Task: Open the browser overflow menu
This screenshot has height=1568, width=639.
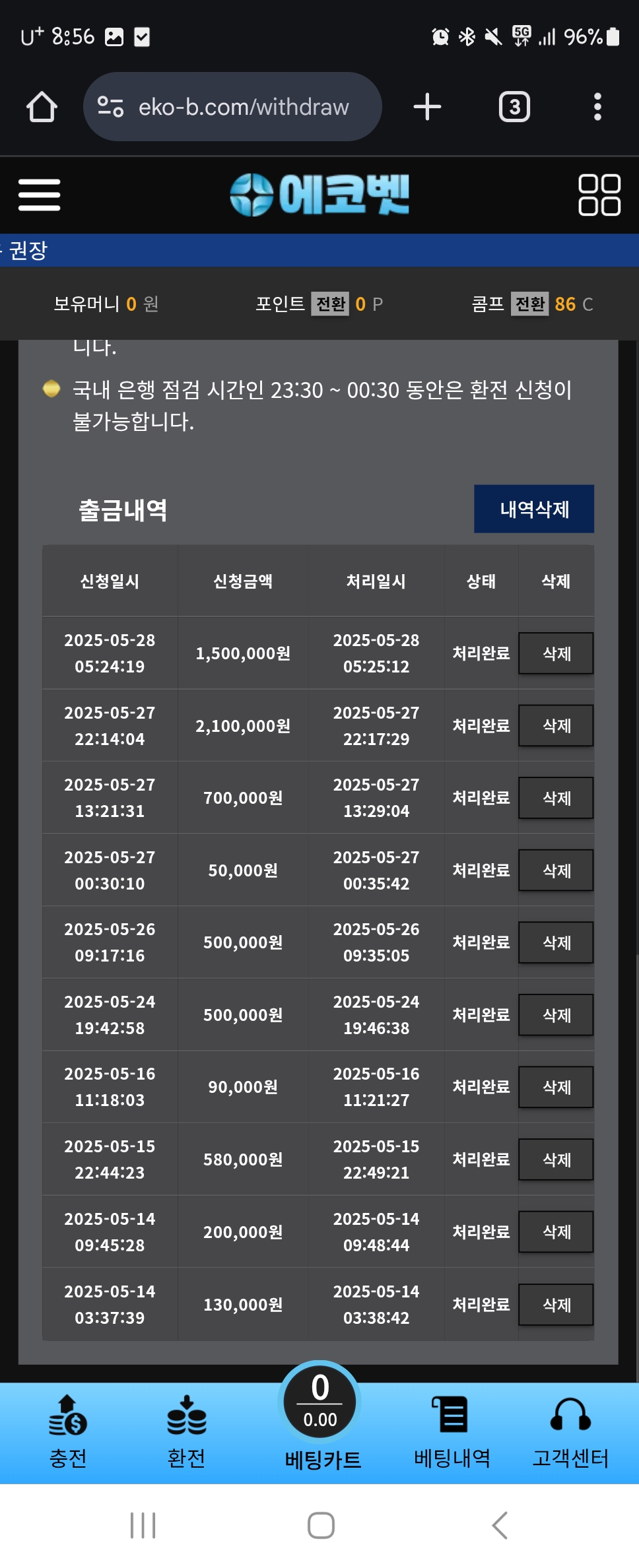Action: [x=597, y=107]
